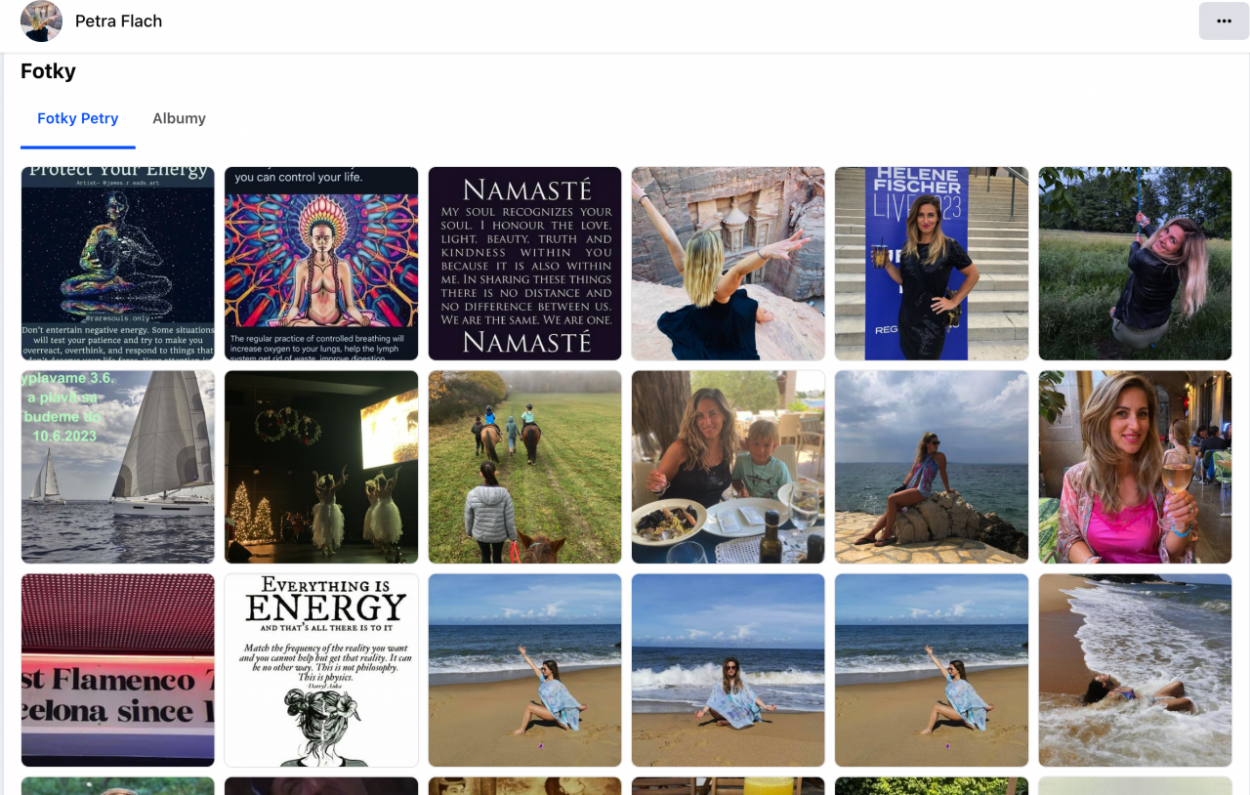Open the Namasté quote image
1250x795 pixels.
[525, 263]
